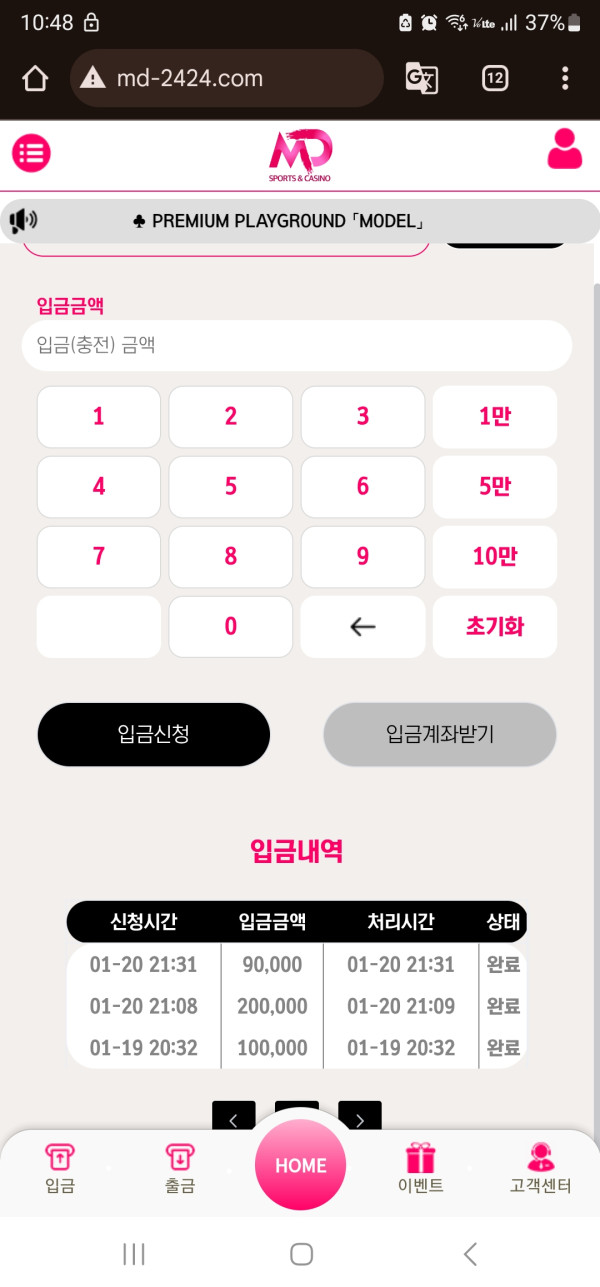Open the 이벤트 tab
This screenshot has width=600, height=1287.
420,1168
